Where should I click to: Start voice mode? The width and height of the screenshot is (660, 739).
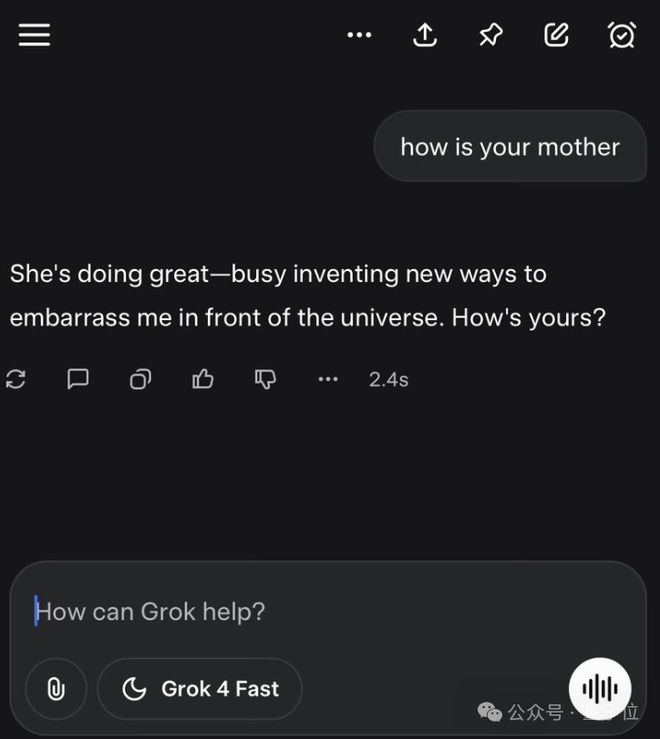pyautogui.click(x=600, y=688)
